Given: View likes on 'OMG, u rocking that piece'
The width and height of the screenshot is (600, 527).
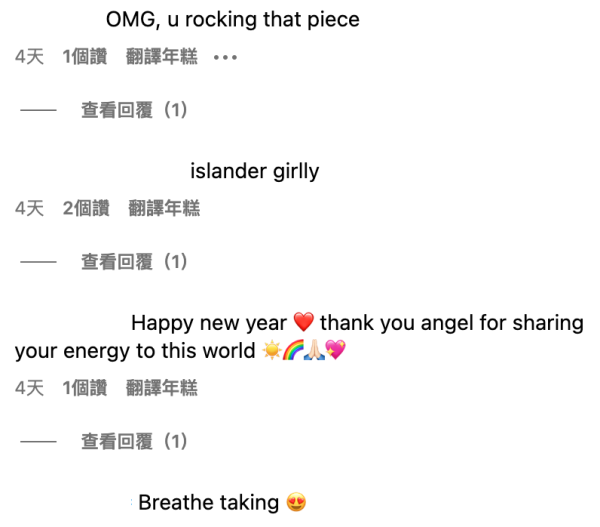Looking at the screenshot, I should (x=85, y=58).
